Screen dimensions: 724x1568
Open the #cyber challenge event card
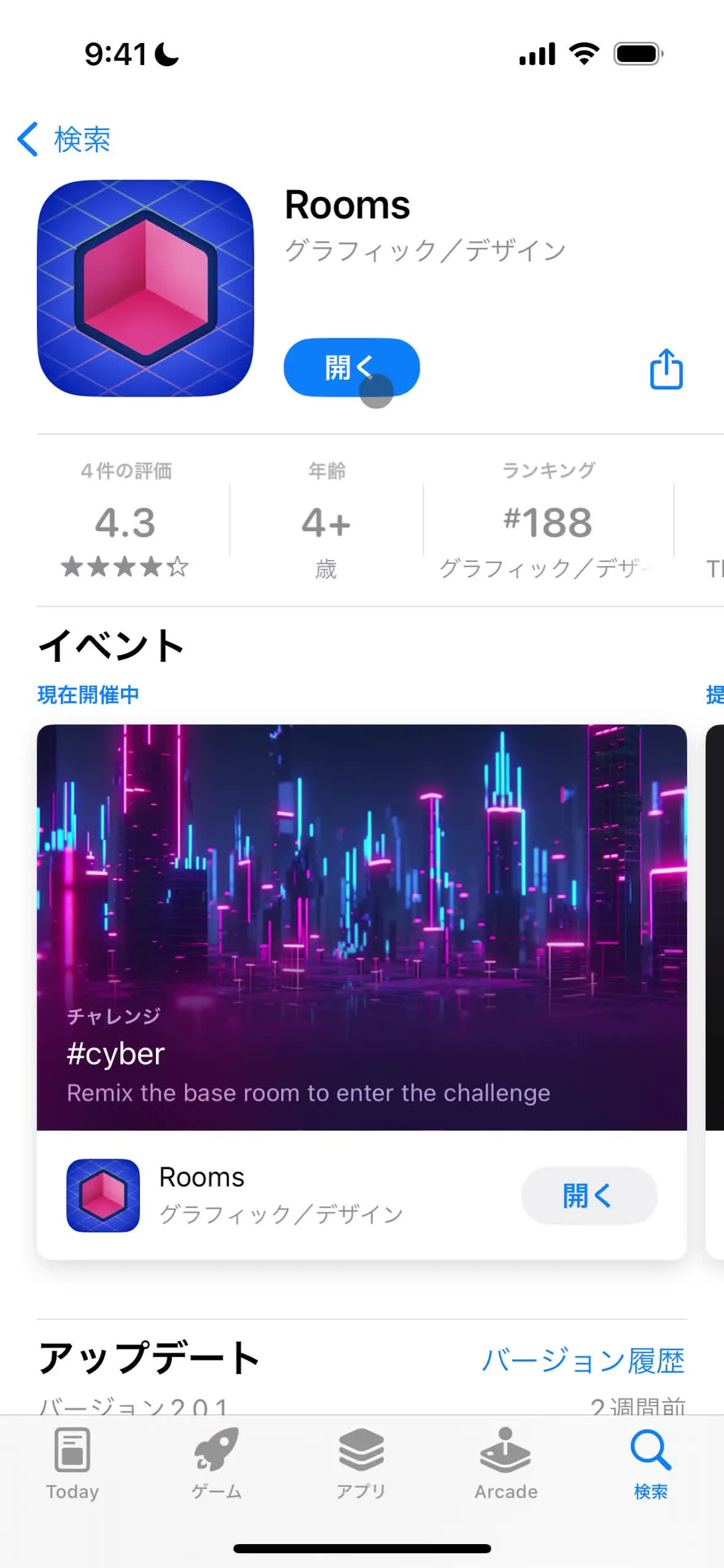tap(361, 927)
